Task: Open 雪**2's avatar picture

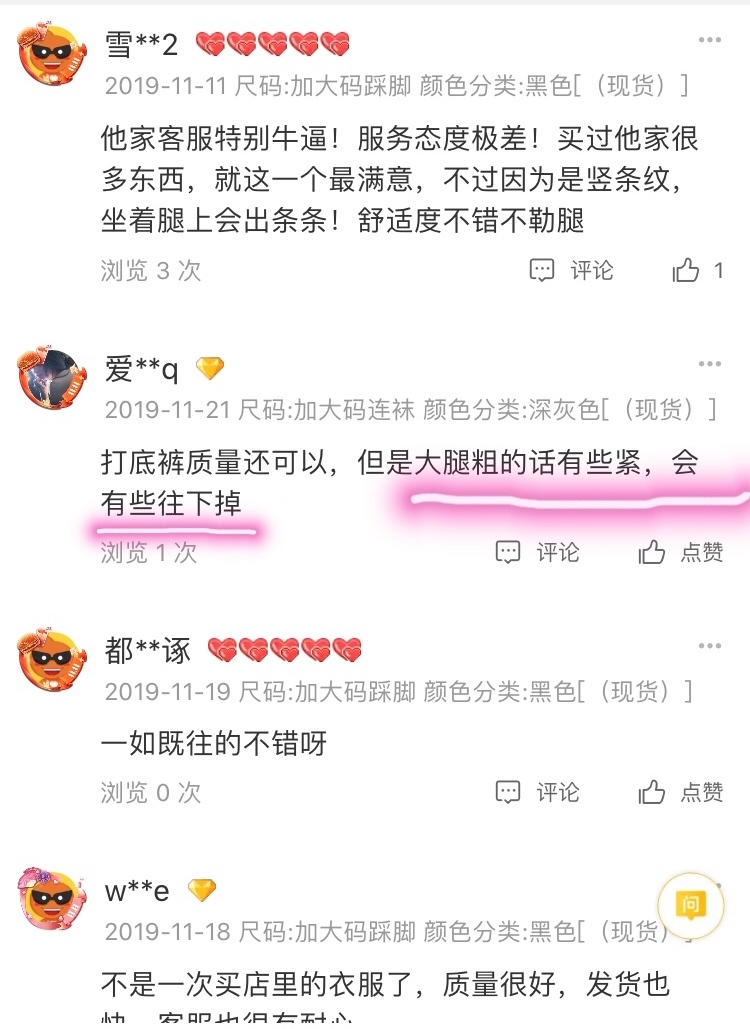Action: coord(52,51)
